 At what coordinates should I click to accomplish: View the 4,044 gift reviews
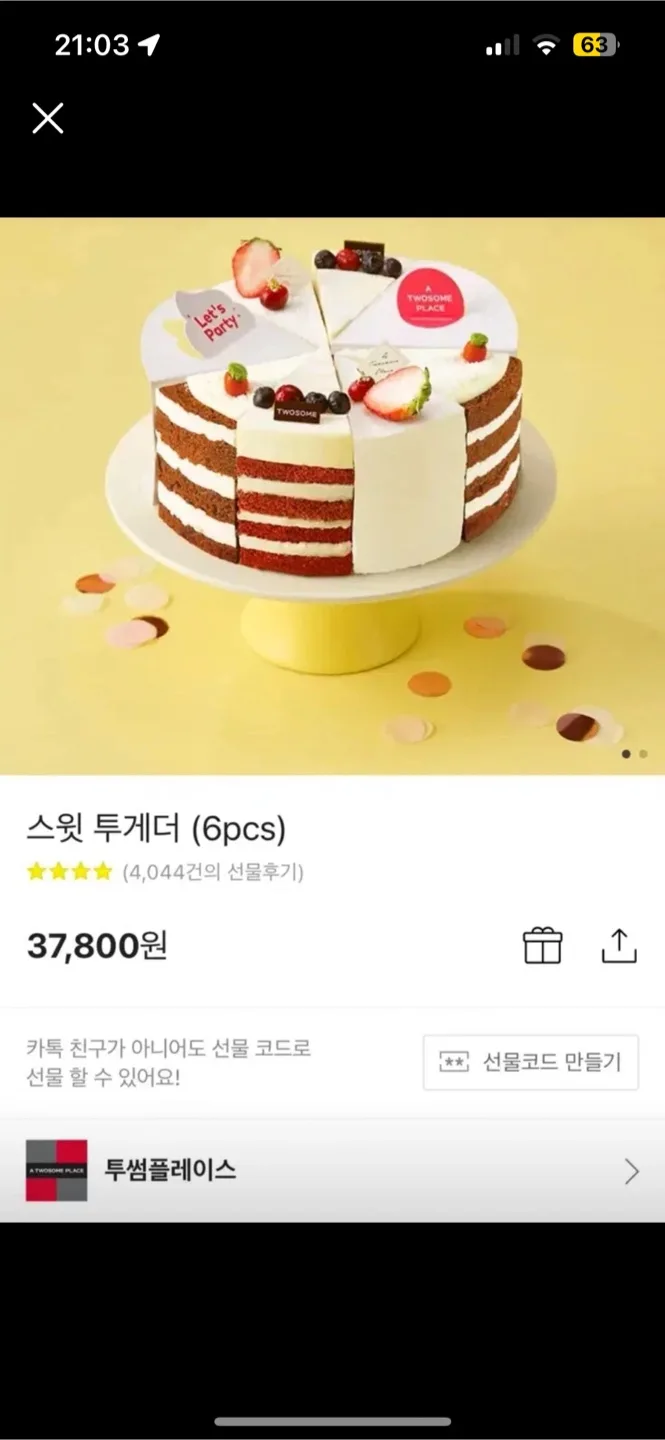(x=213, y=872)
